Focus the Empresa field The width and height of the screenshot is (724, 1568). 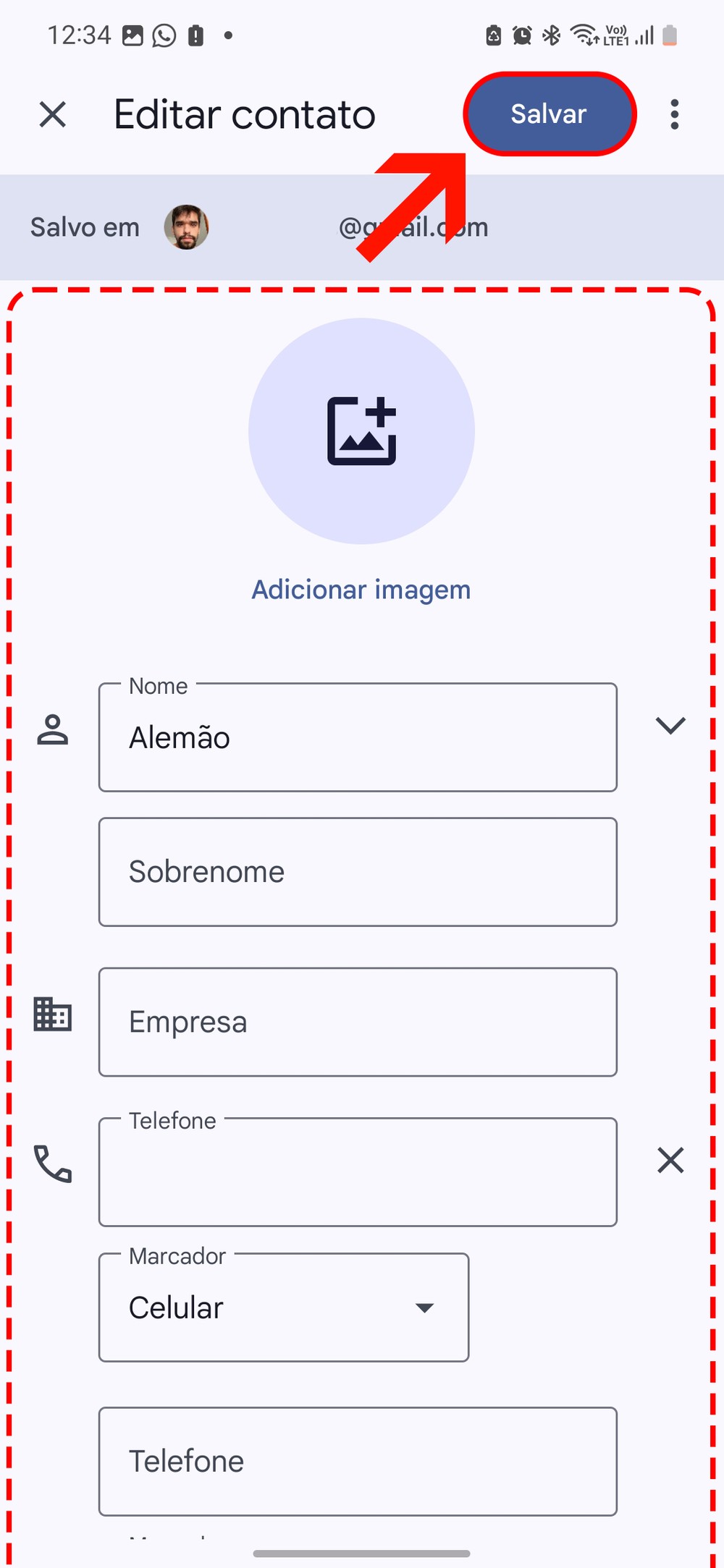(358, 1022)
